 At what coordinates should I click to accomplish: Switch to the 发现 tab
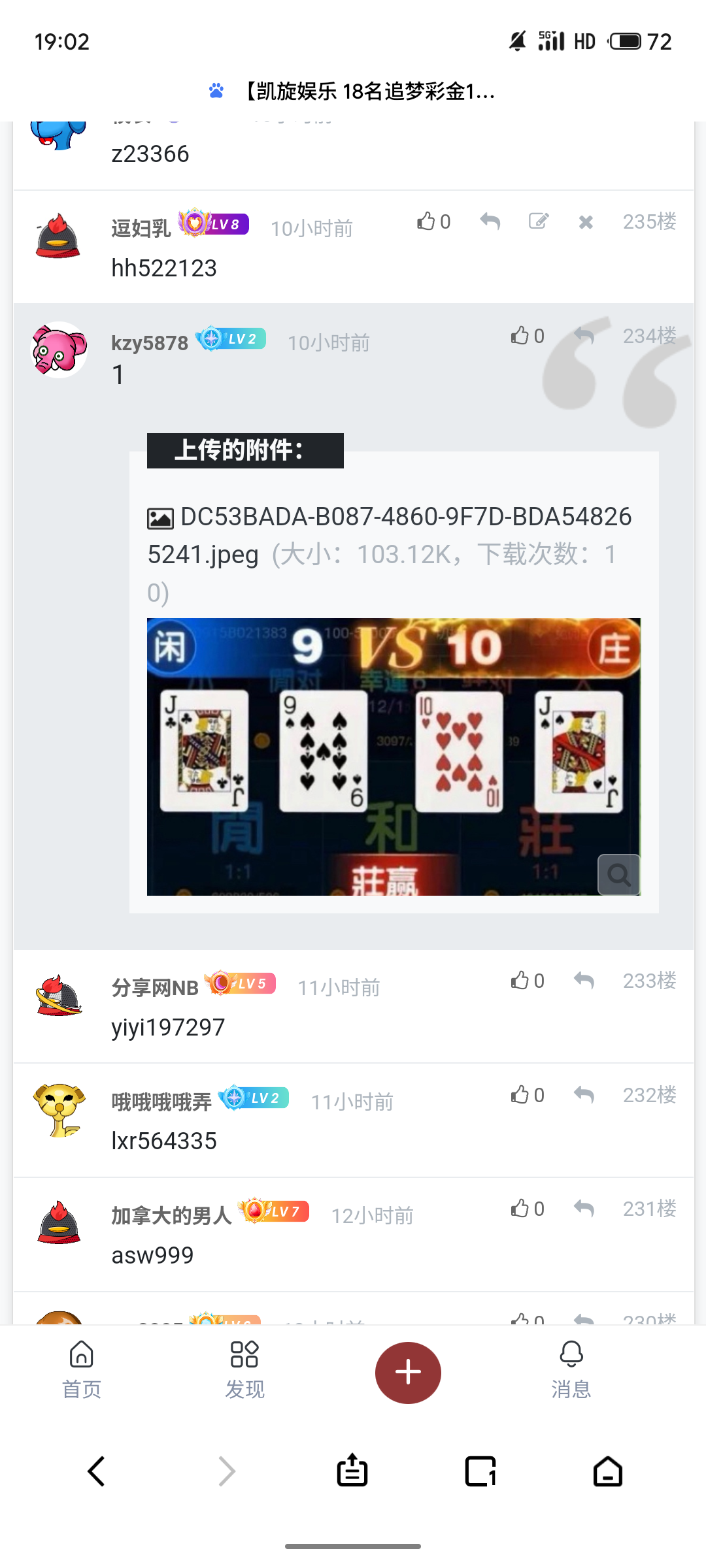point(244,1369)
